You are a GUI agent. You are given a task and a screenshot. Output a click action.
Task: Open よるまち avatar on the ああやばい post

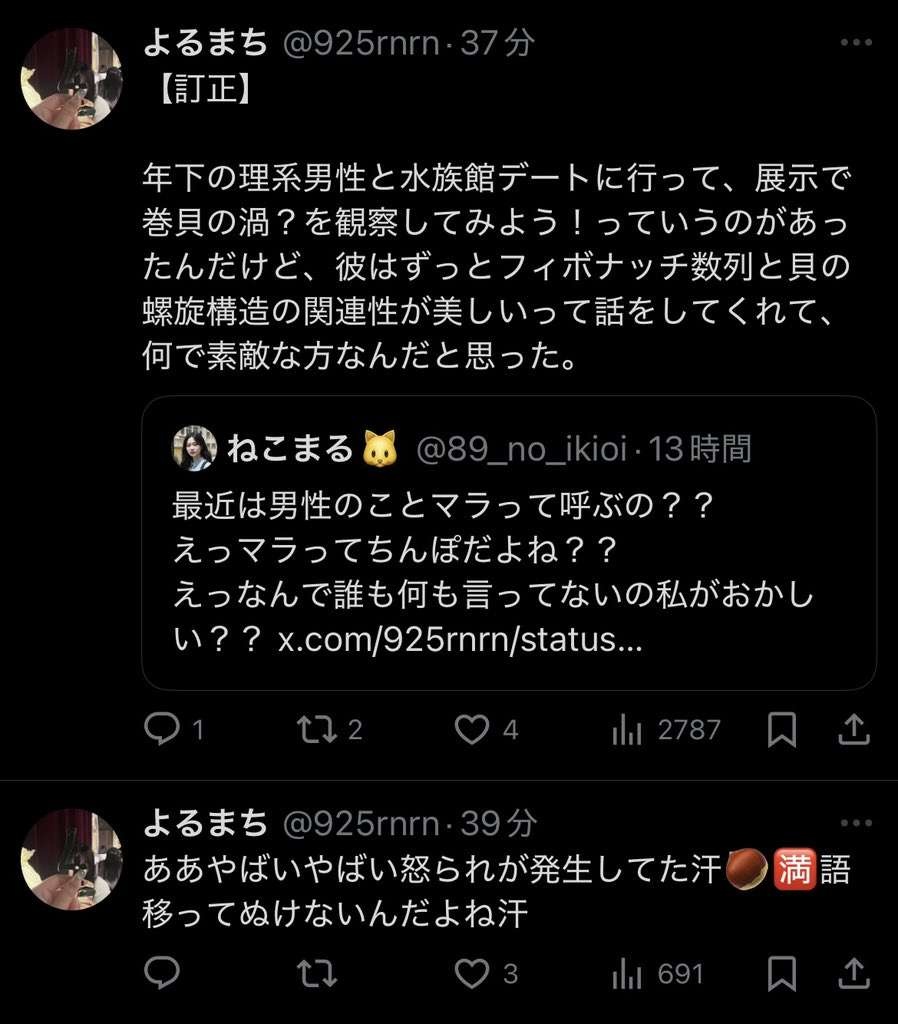[x=71, y=859]
